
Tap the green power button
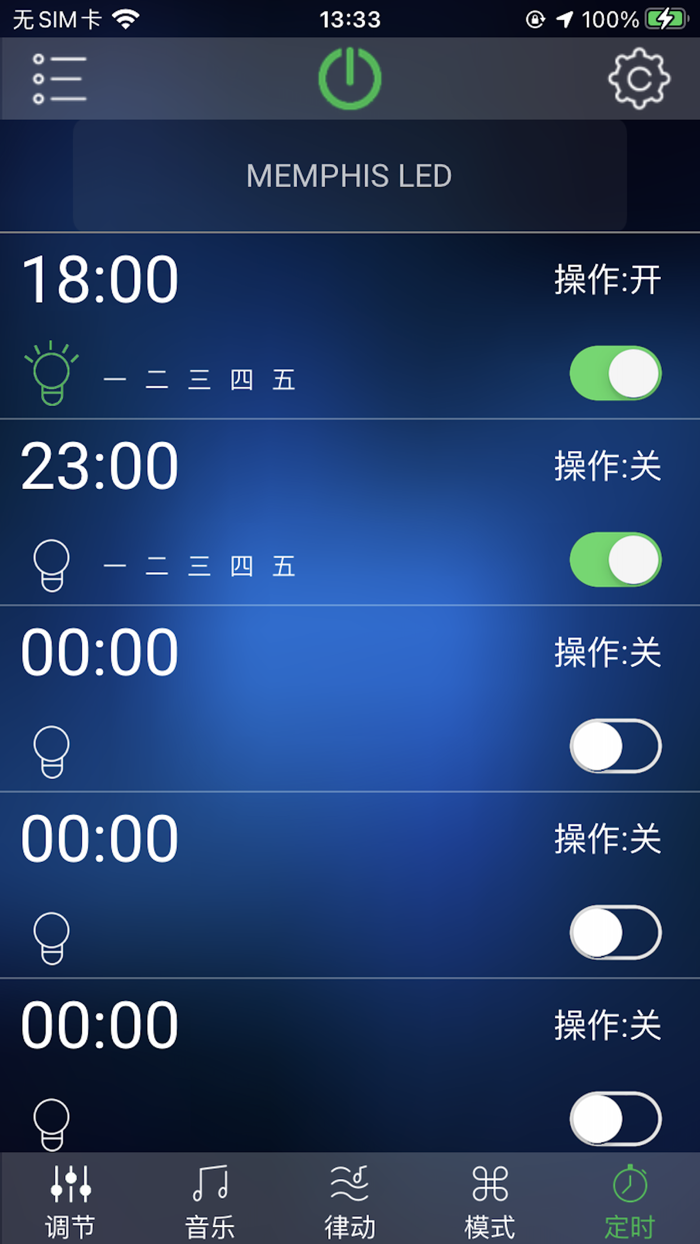point(349,78)
